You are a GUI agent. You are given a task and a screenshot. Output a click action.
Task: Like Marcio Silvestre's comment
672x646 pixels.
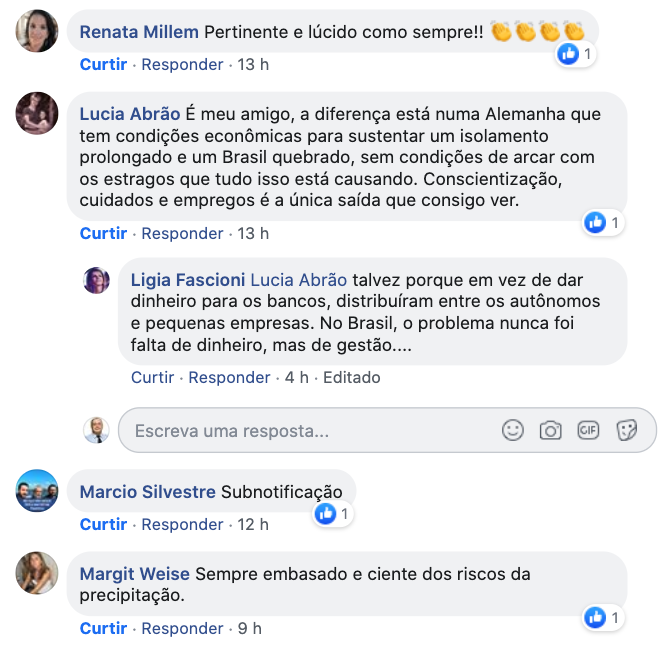tap(103, 525)
